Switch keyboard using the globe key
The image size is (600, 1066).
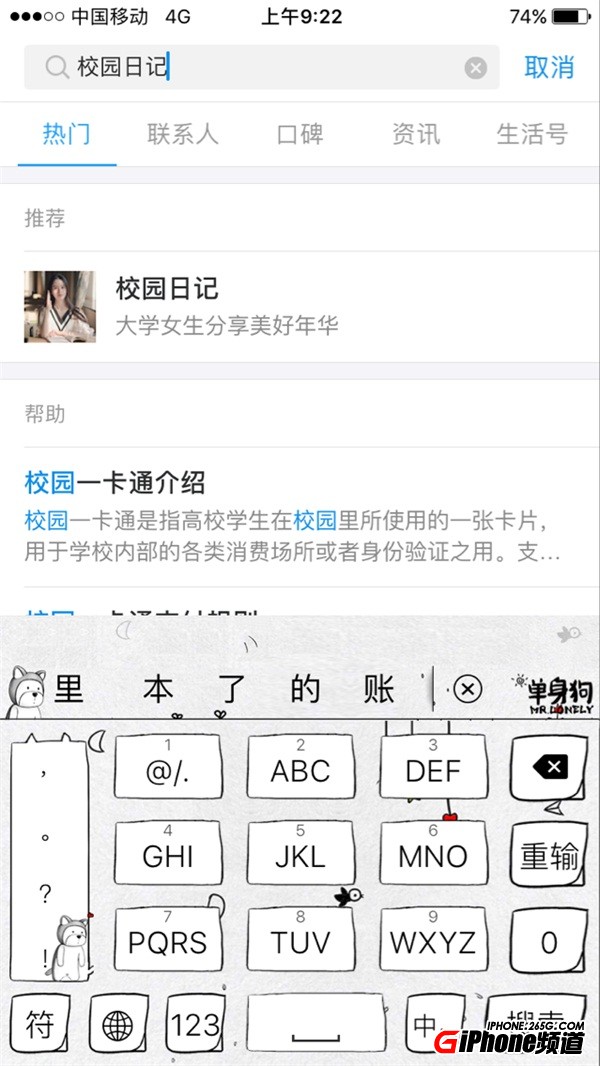(x=118, y=1024)
